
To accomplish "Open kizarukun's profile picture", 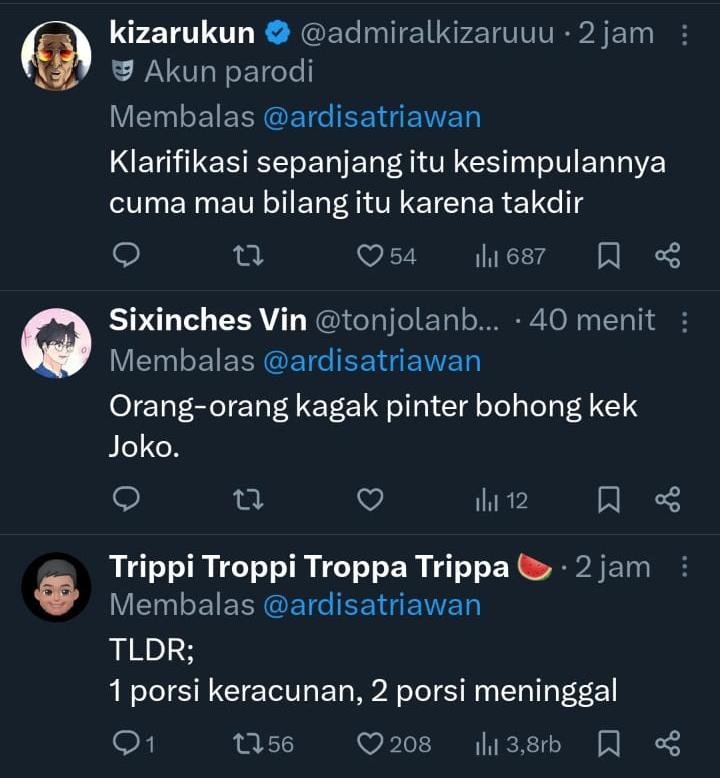I will coord(56,56).
